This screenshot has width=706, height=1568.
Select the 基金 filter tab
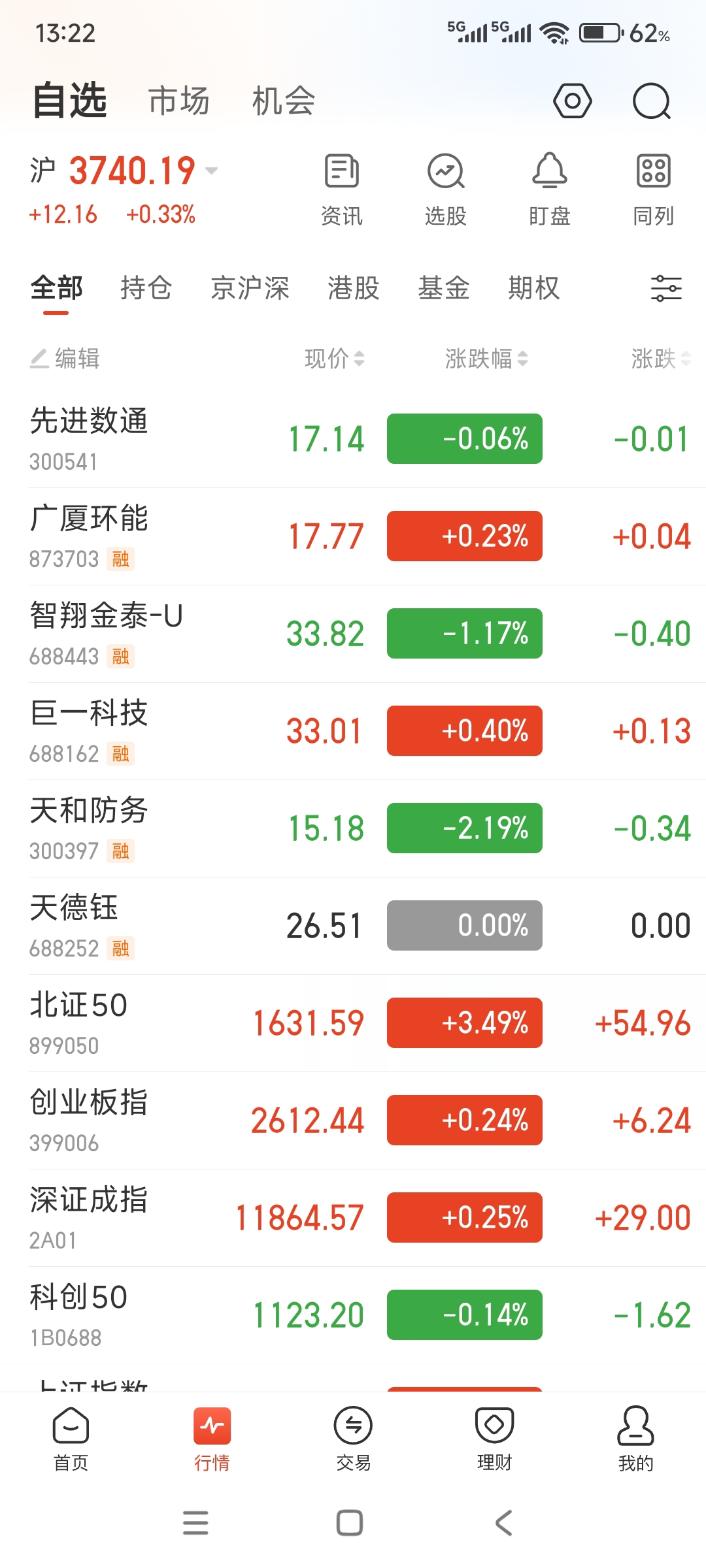pos(444,288)
